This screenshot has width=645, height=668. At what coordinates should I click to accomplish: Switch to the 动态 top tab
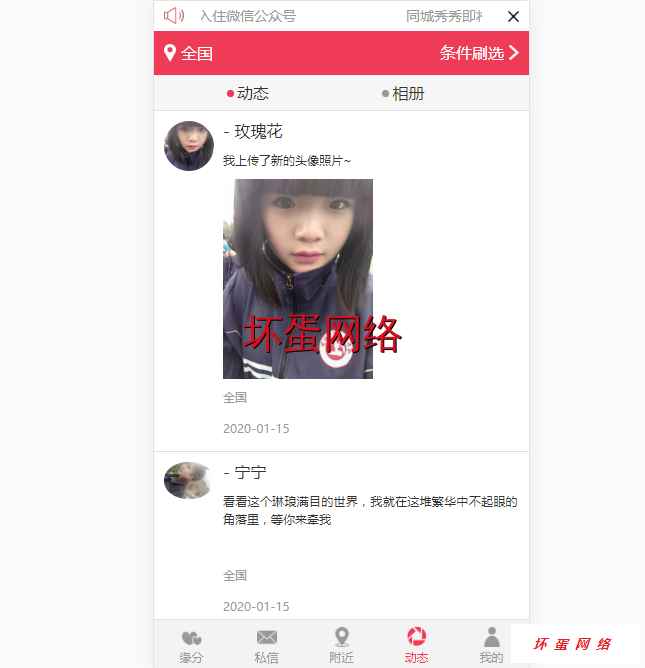pyautogui.click(x=248, y=93)
